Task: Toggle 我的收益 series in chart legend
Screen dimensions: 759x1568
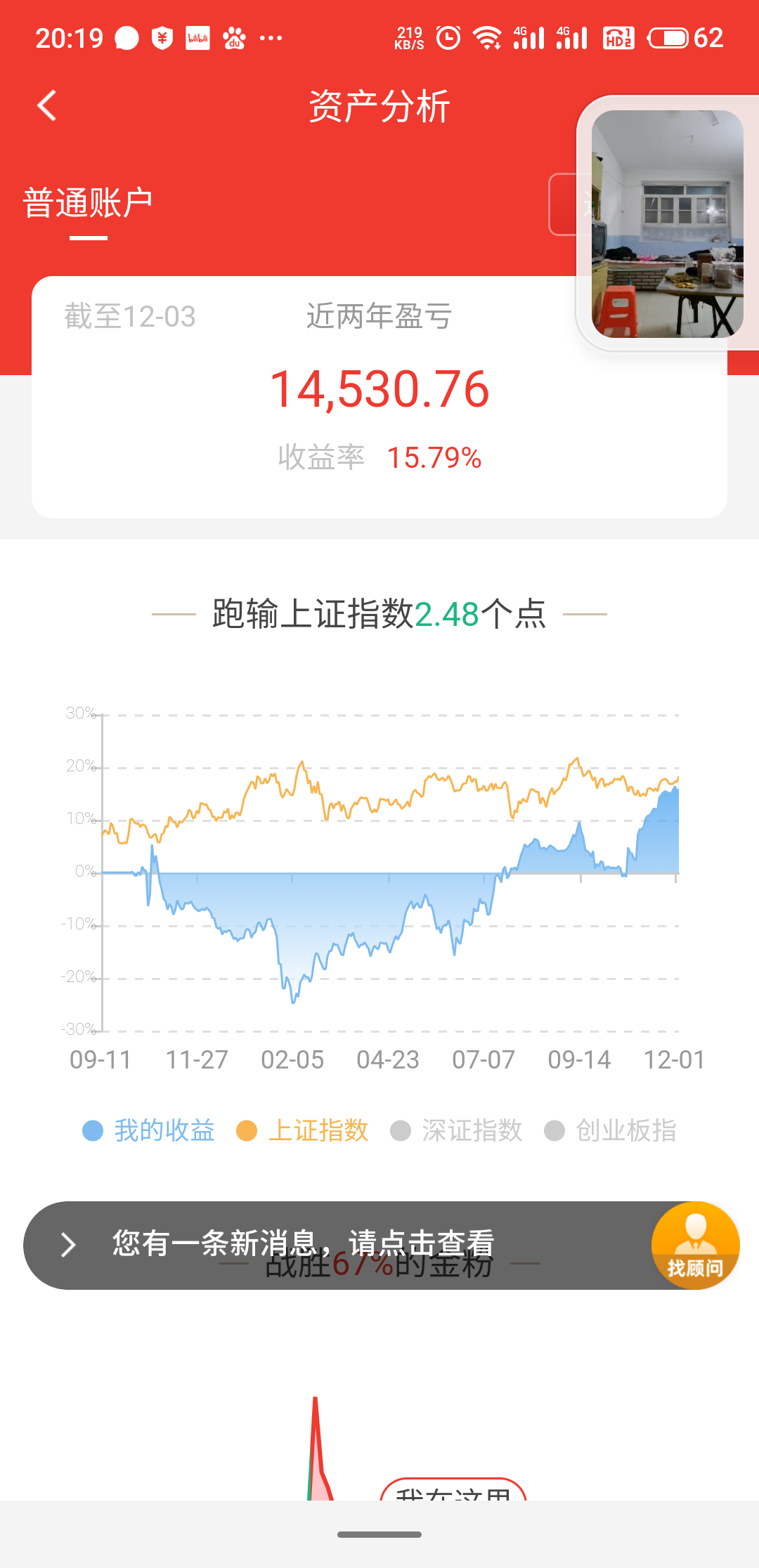Action: pyautogui.click(x=148, y=1130)
